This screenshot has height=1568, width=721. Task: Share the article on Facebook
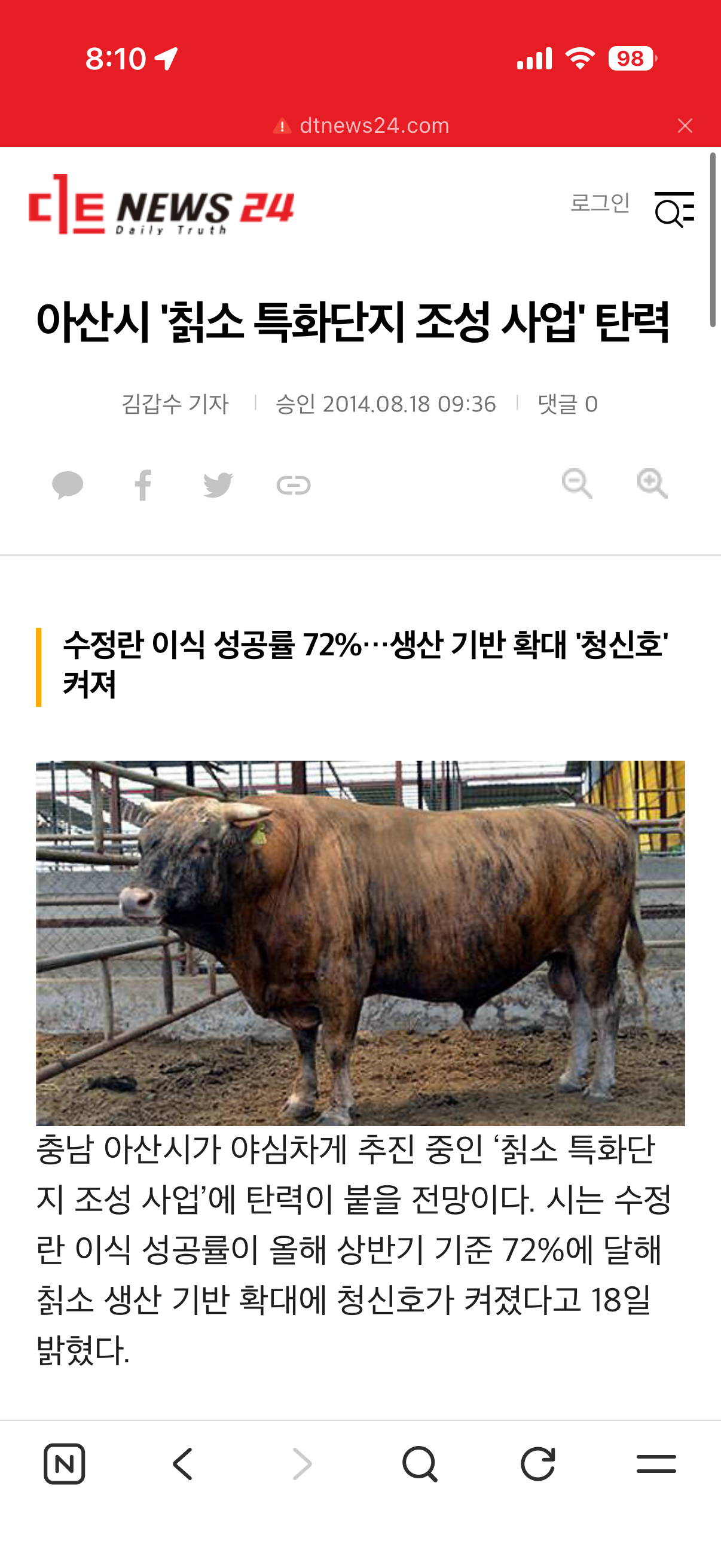(x=143, y=485)
